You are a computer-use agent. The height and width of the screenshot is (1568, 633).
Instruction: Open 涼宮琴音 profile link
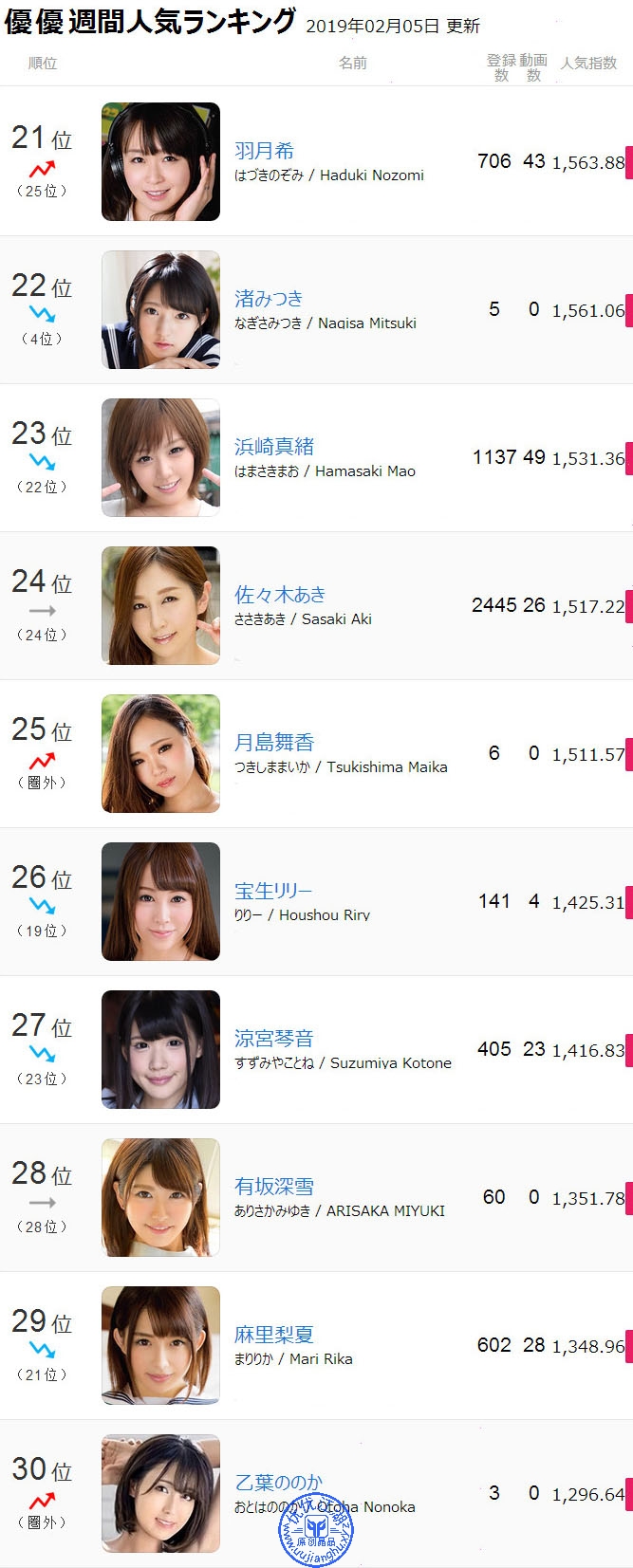pyautogui.click(x=274, y=1039)
